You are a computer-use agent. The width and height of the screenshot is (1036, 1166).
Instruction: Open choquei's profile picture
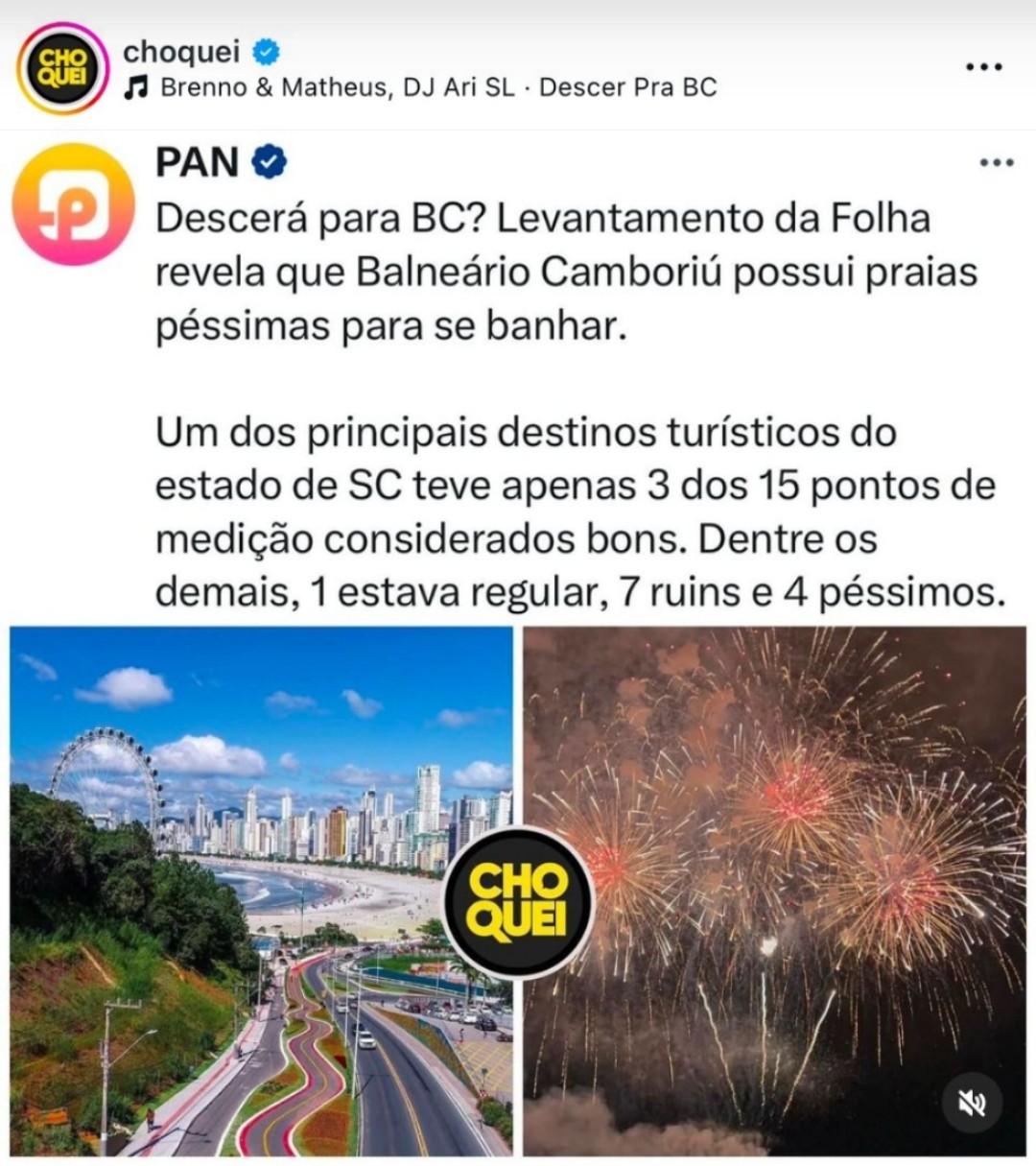click(x=63, y=68)
